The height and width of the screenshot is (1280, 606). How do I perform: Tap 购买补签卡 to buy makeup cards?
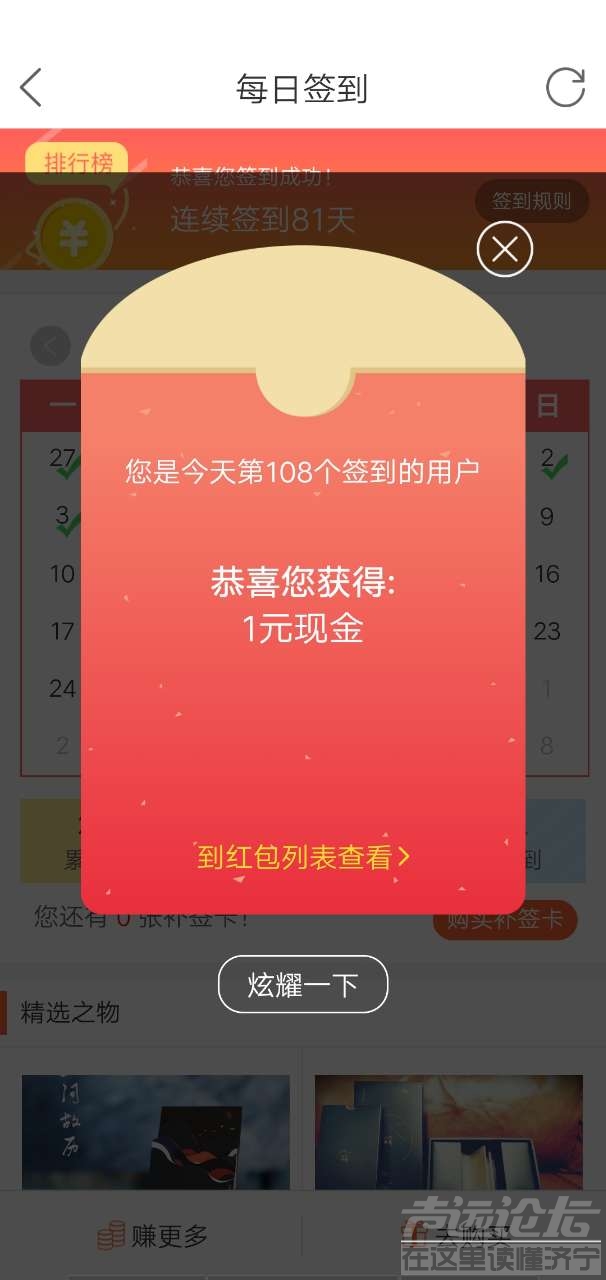505,920
